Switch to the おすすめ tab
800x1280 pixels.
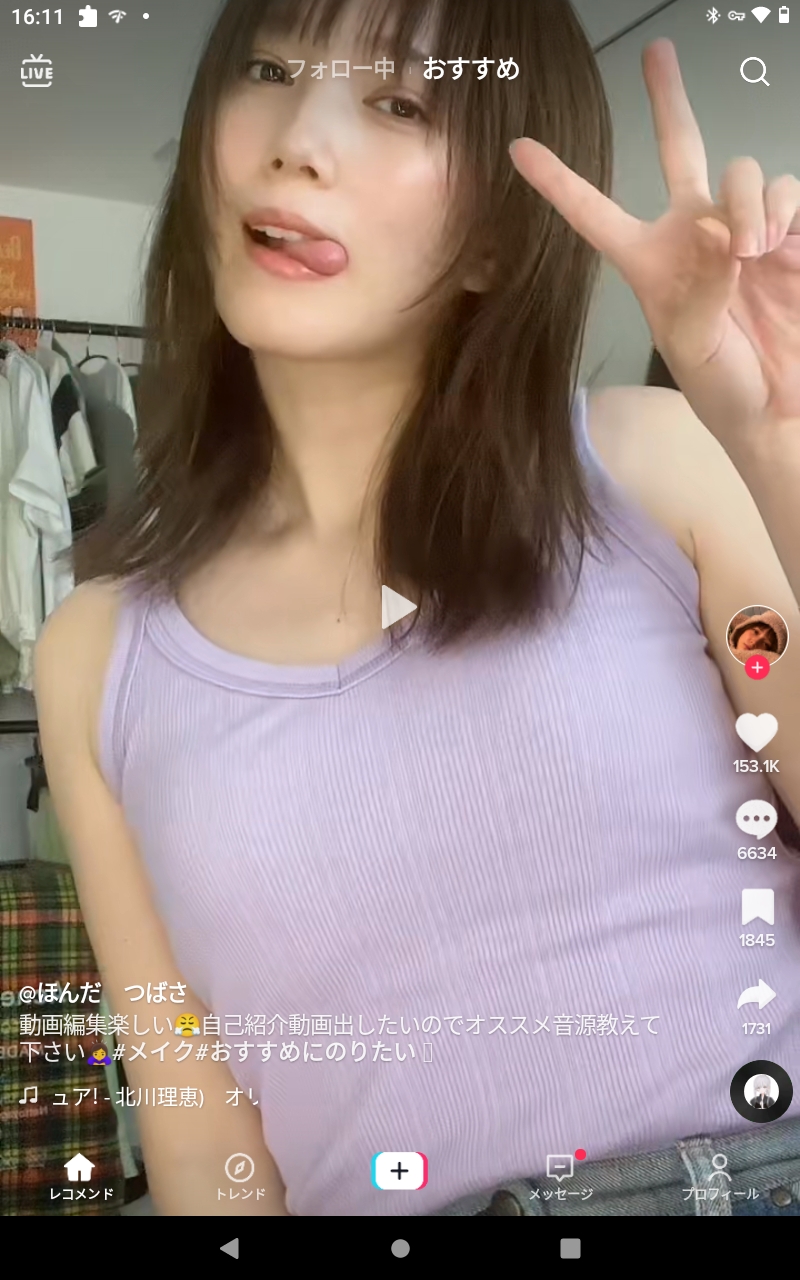(471, 69)
